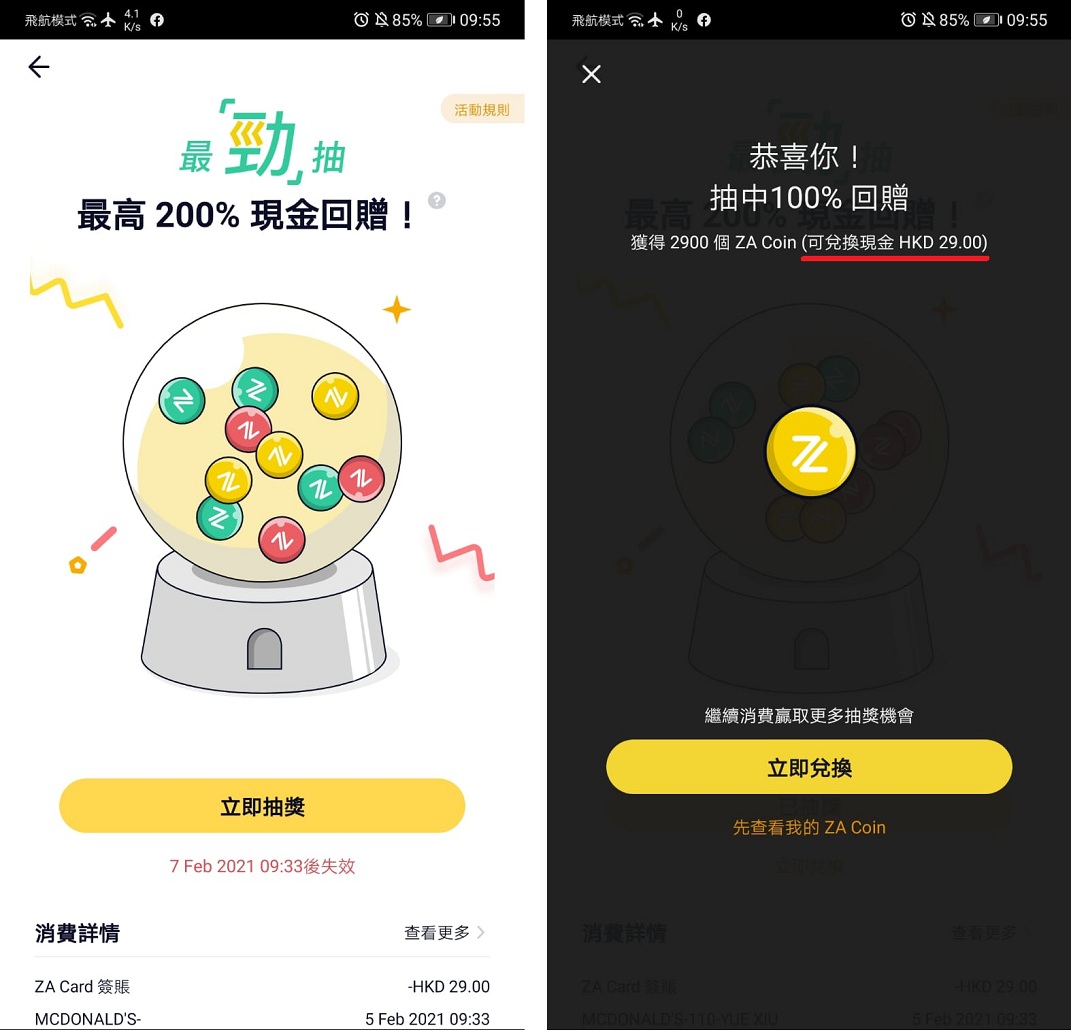The image size is (1071, 1030).
Task: Close the prize result popup
Action: pos(592,74)
